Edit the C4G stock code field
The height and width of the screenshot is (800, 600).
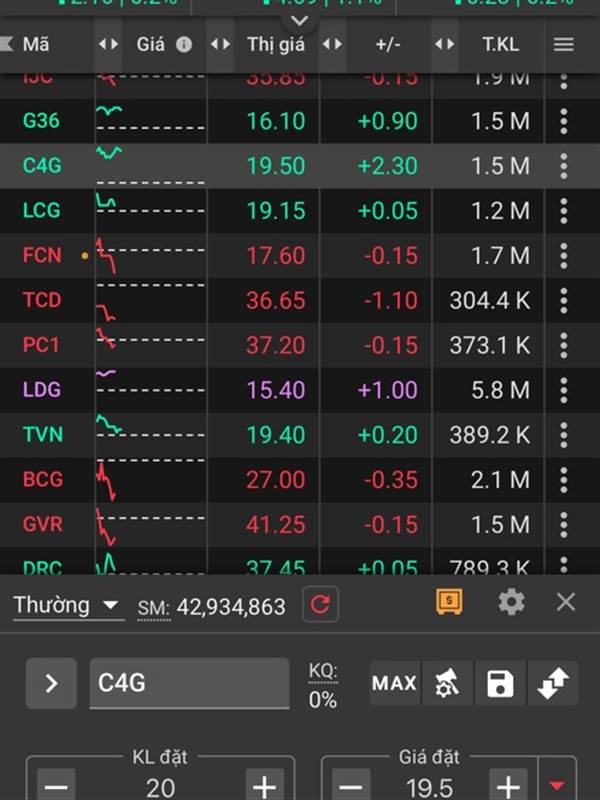point(189,684)
